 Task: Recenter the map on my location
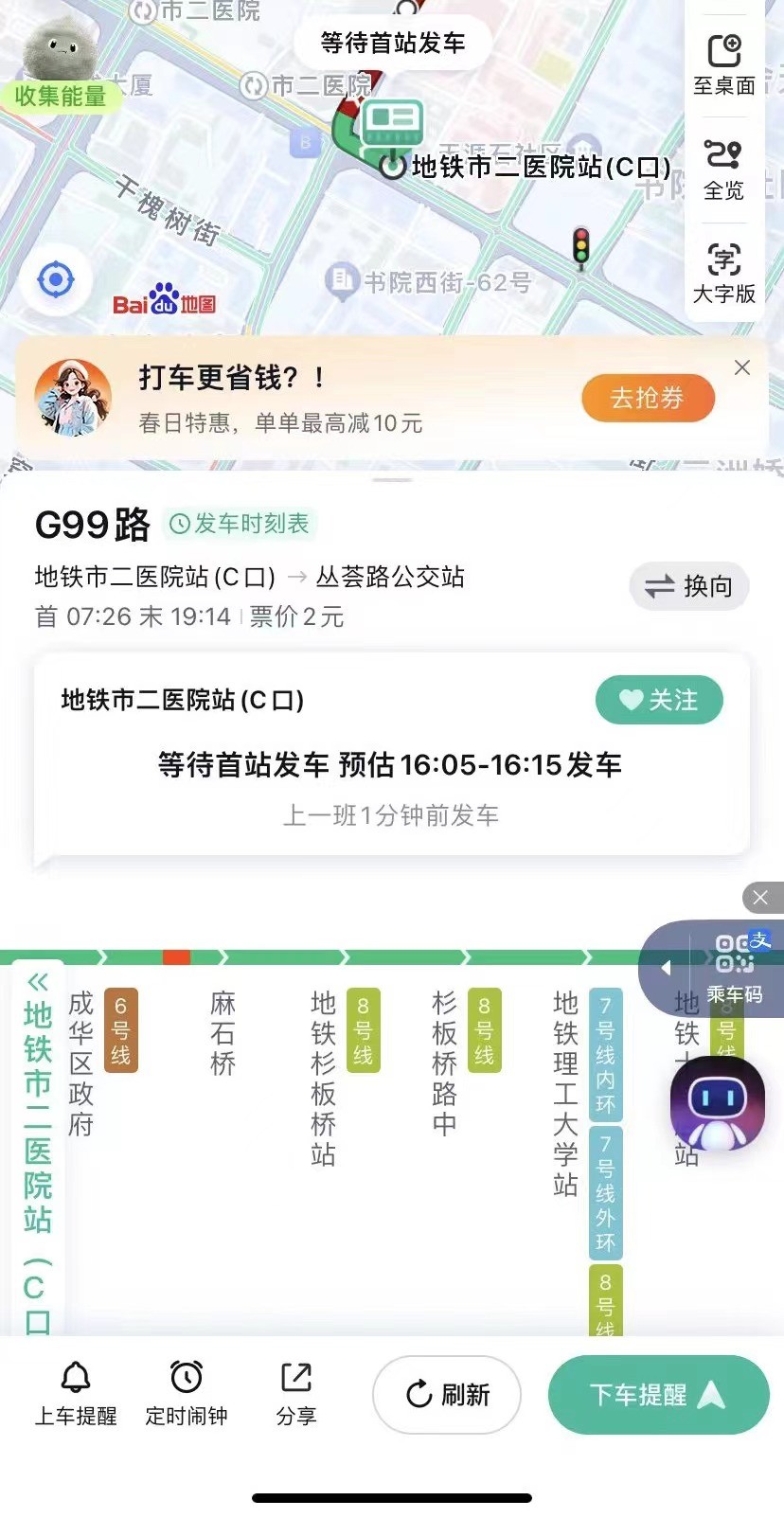pyautogui.click(x=55, y=280)
